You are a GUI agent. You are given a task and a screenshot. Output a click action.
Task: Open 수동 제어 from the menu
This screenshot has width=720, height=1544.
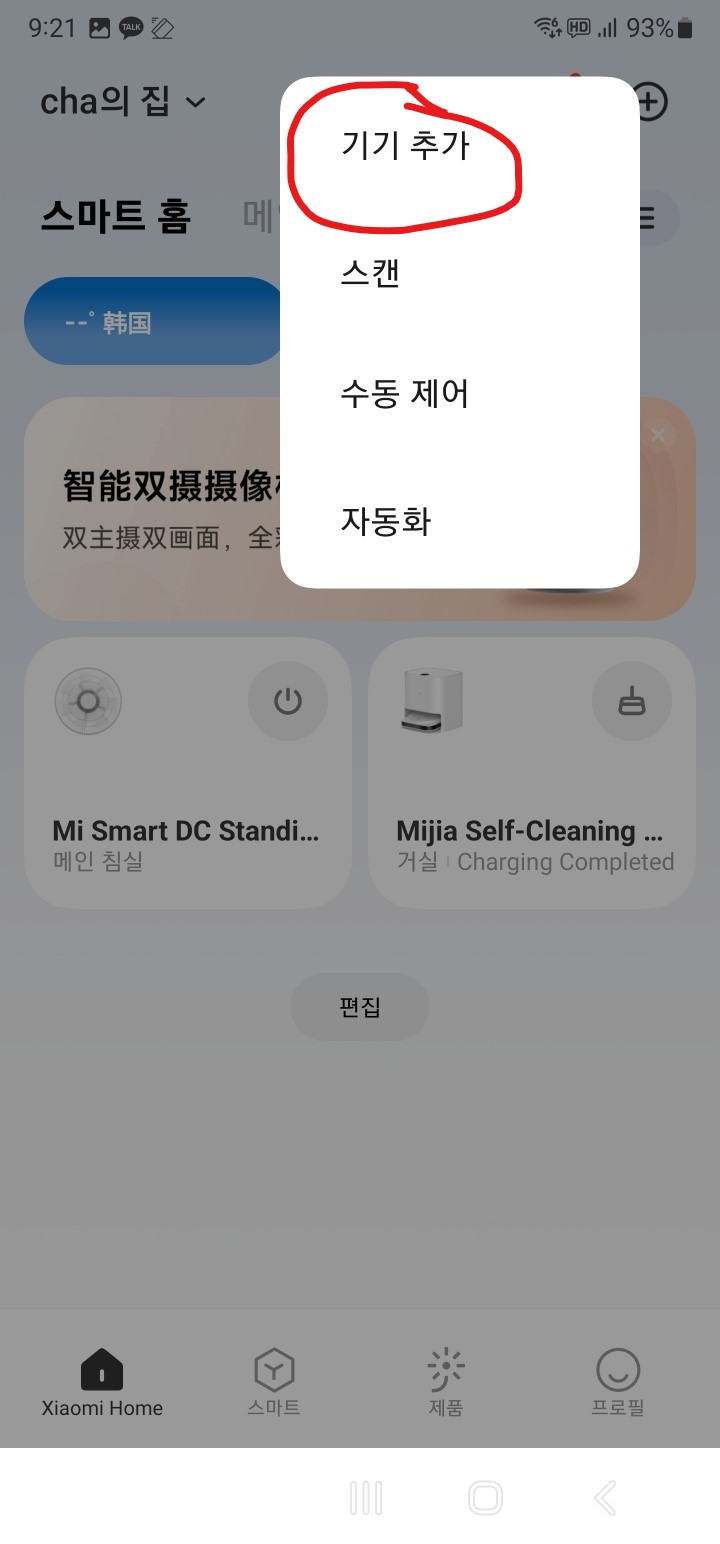click(404, 394)
